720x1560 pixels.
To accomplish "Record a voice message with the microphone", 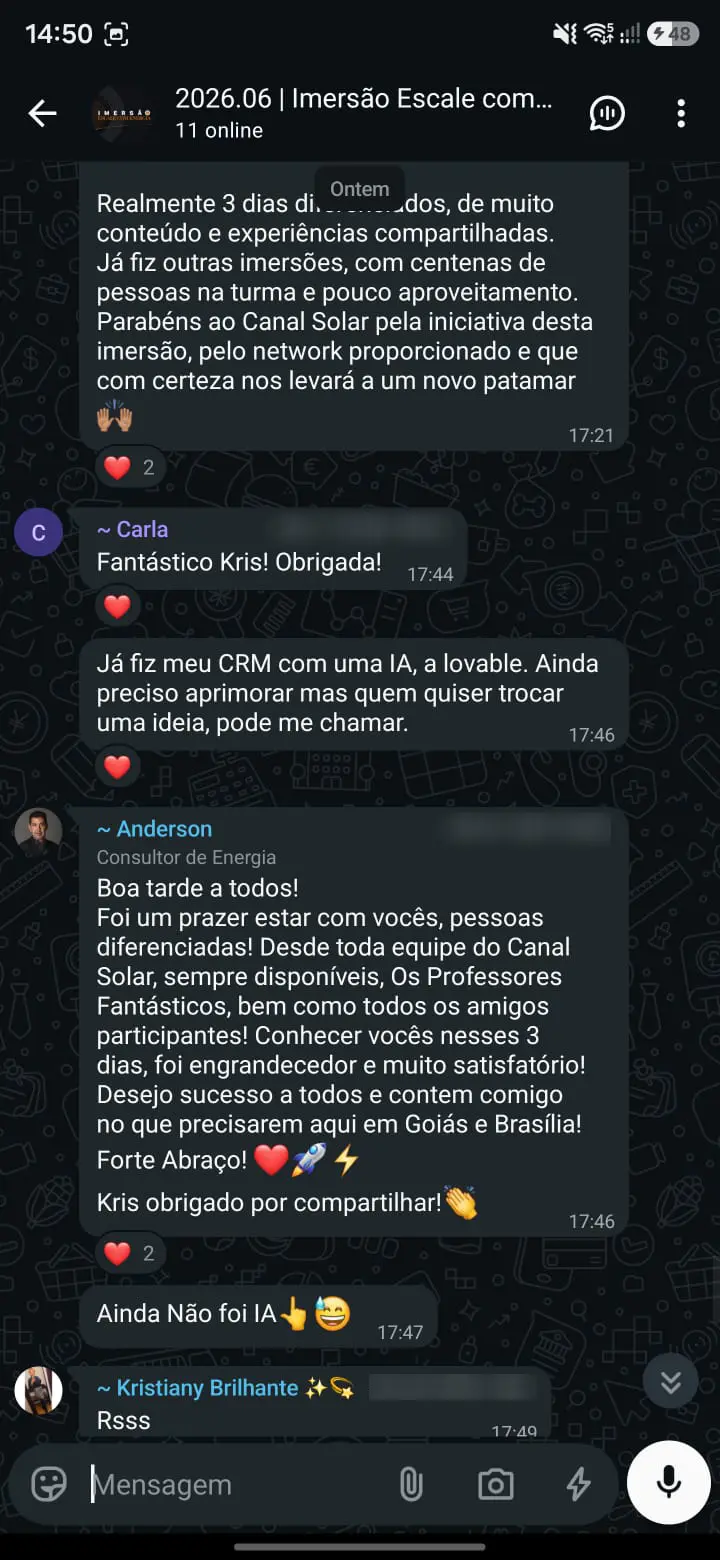I will click(x=669, y=1482).
